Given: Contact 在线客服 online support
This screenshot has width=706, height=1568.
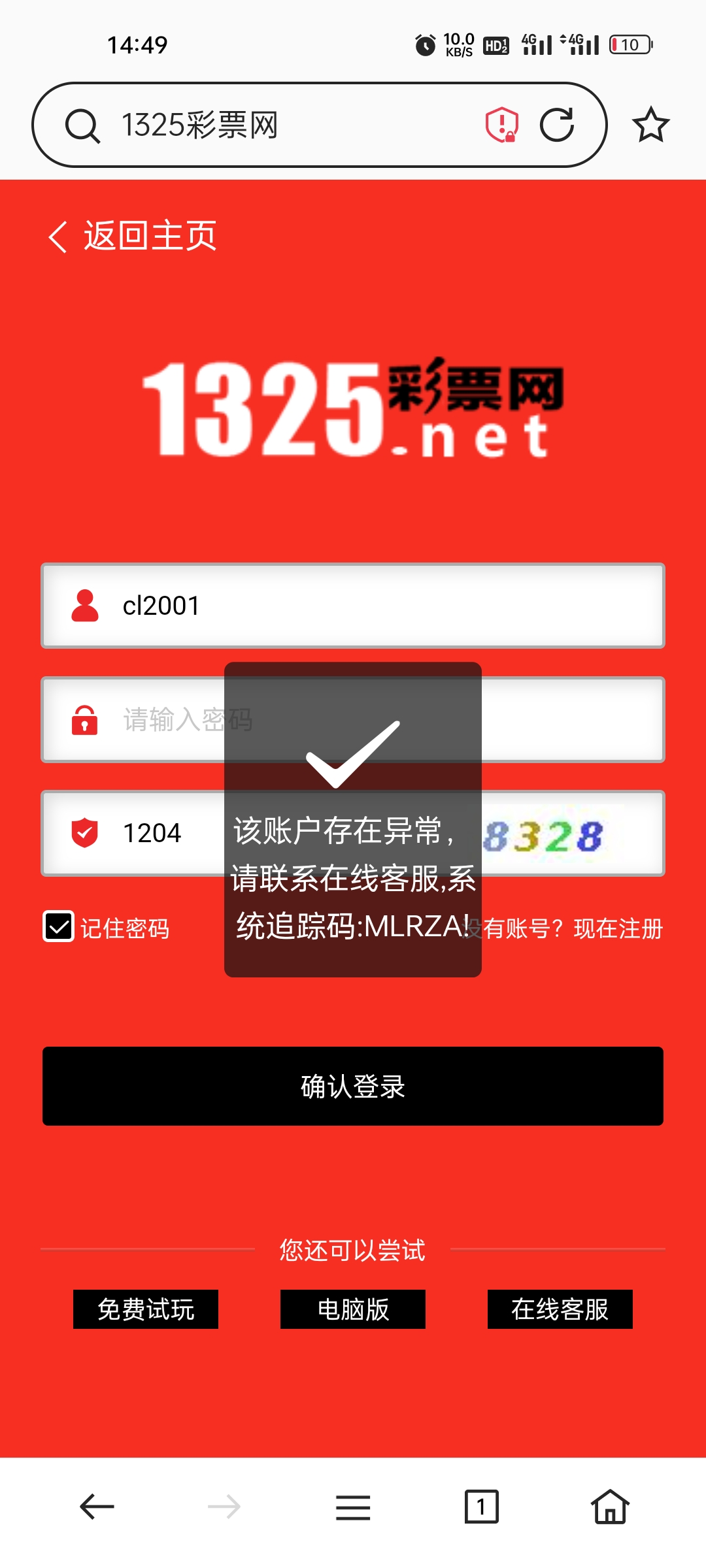Looking at the screenshot, I should (x=560, y=1309).
